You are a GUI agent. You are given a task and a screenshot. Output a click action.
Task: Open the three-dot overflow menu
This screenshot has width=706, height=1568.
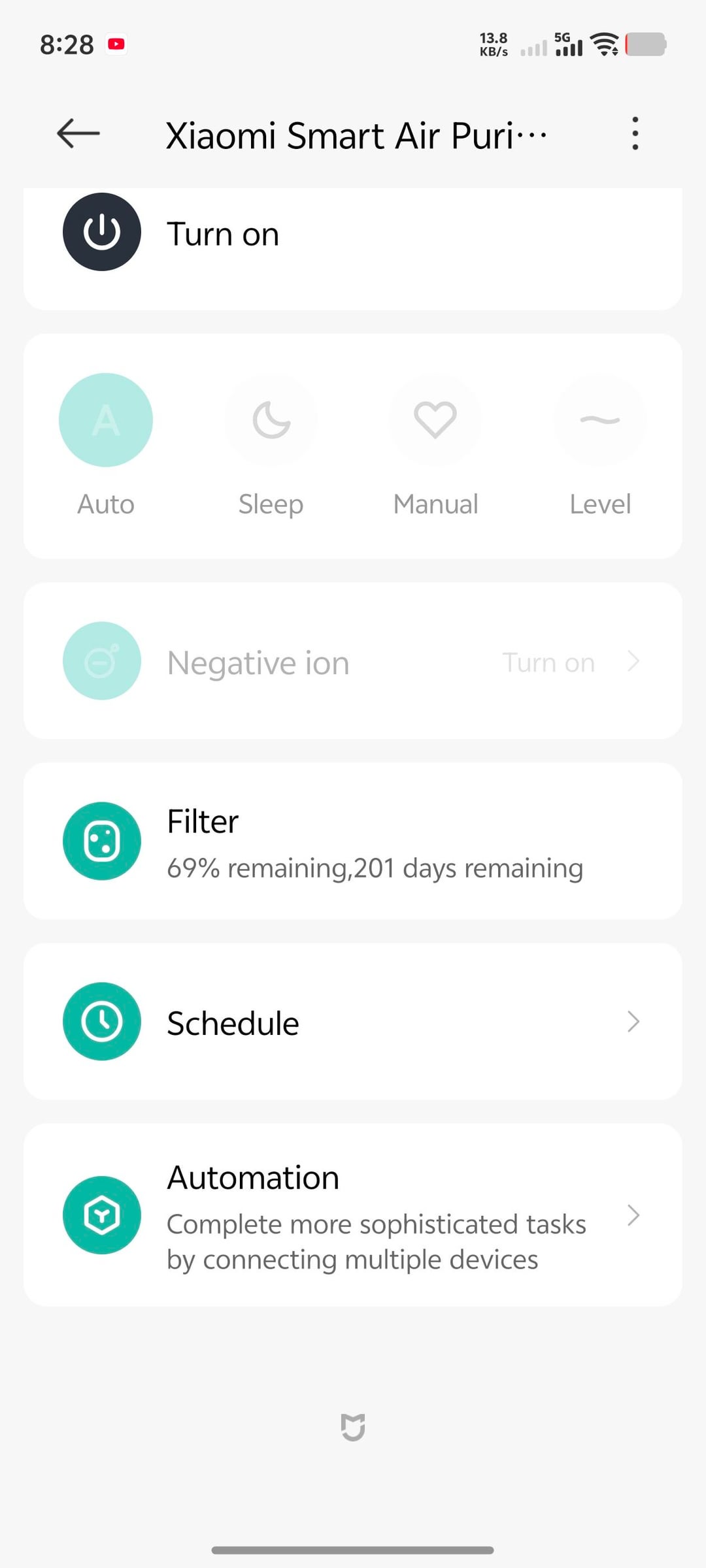click(x=635, y=134)
